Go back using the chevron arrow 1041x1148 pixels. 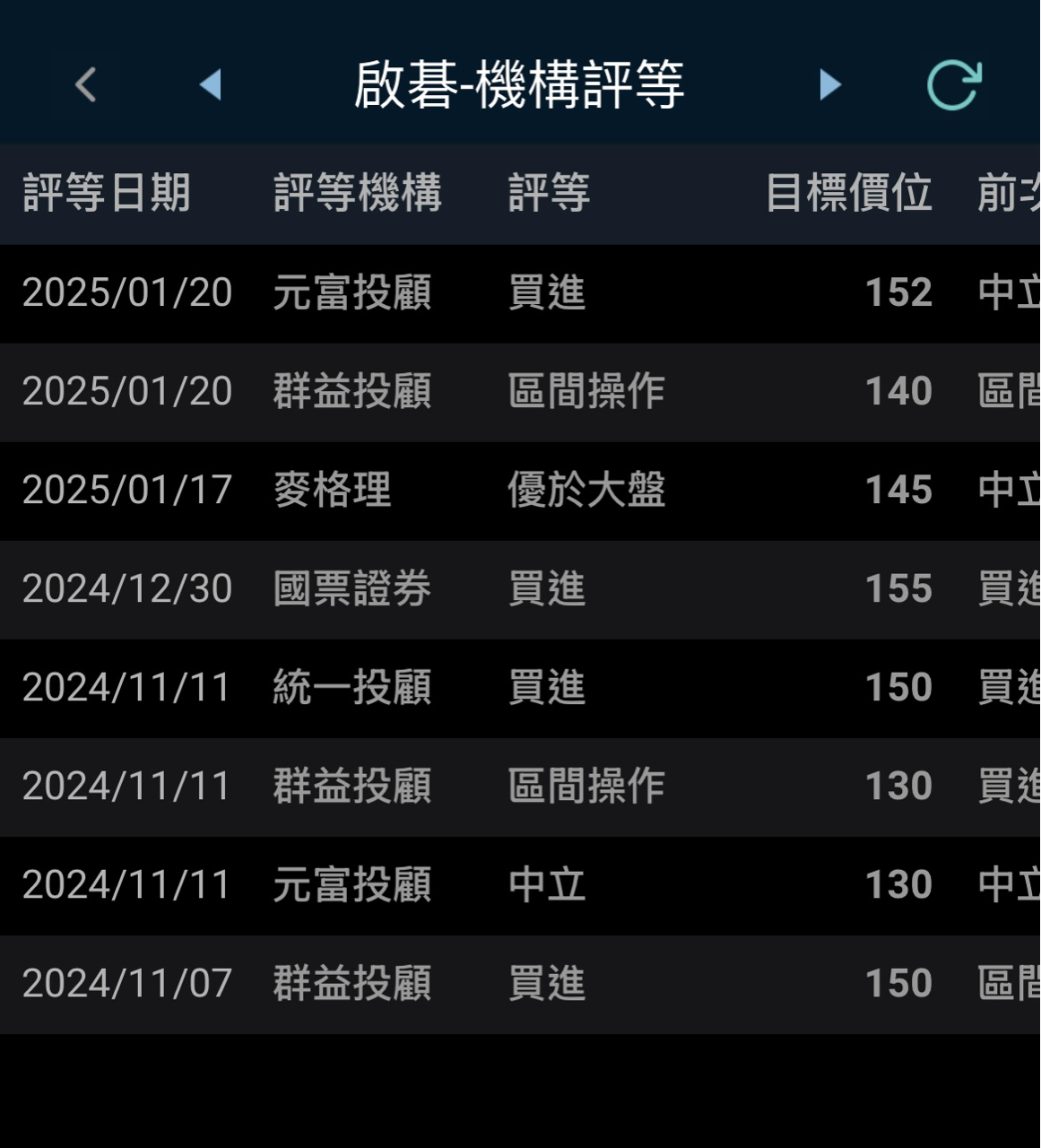85,85
